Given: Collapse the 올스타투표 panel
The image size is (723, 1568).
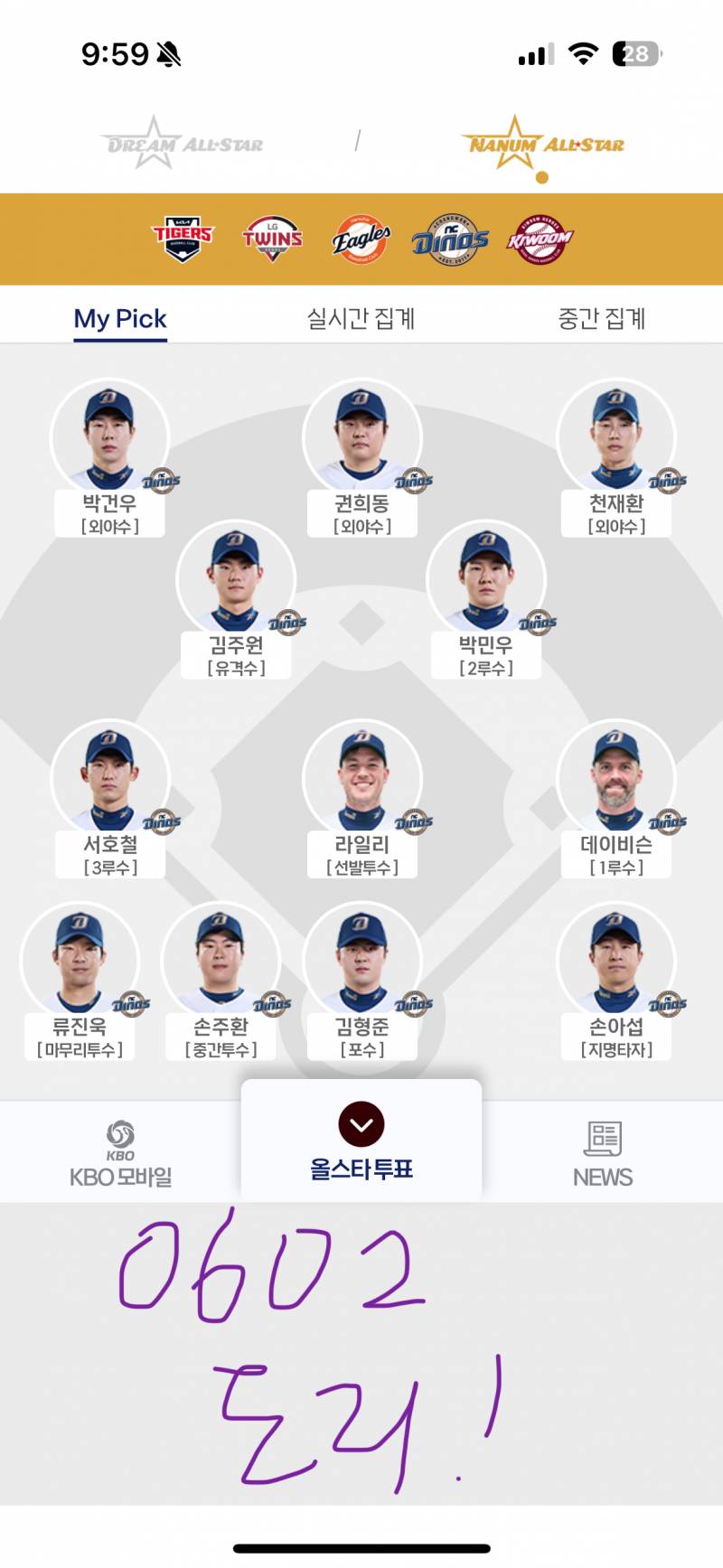Looking at the screenshot, I should (x=361, y=1125).
